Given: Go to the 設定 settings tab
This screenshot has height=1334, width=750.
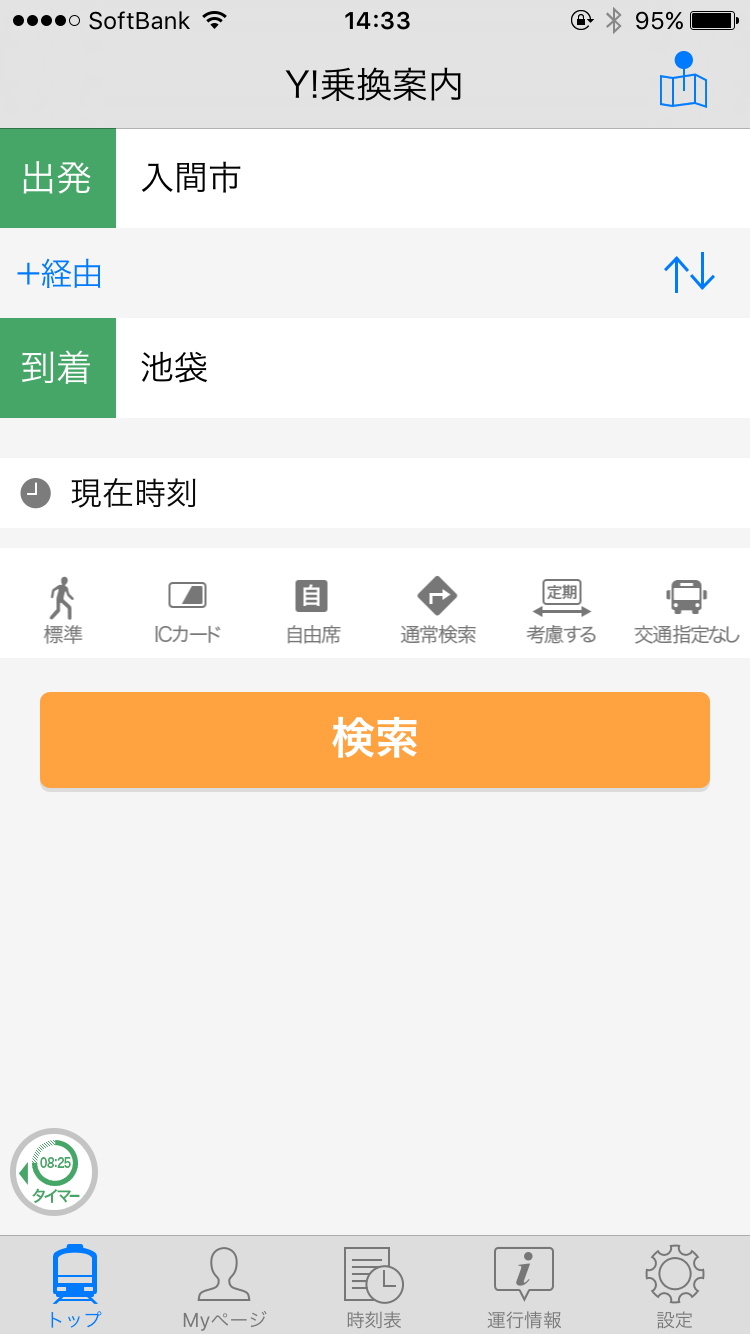Looking at the screenshot, I should [675, 1286].
